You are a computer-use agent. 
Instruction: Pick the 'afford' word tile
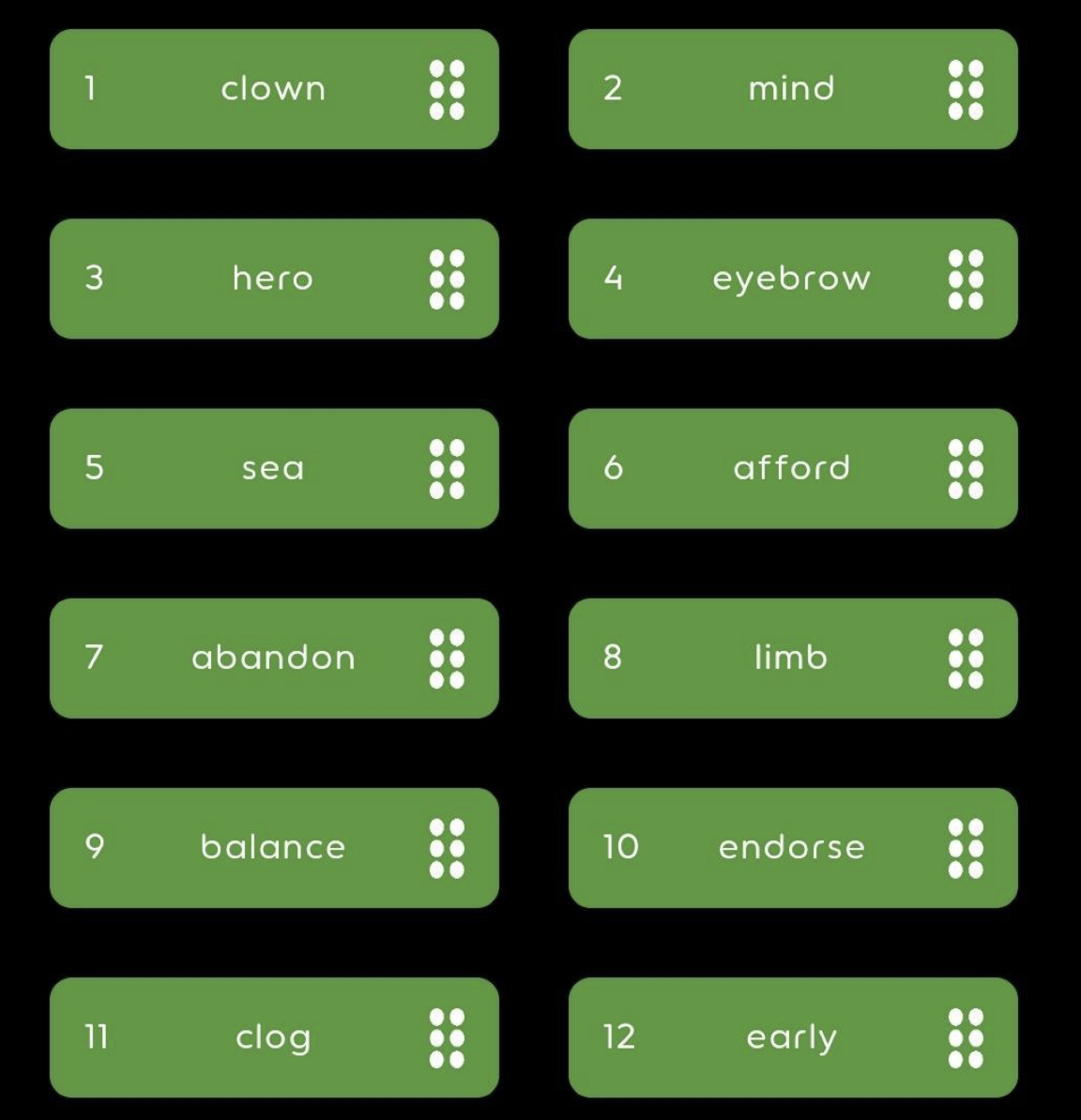pos(792,468)
